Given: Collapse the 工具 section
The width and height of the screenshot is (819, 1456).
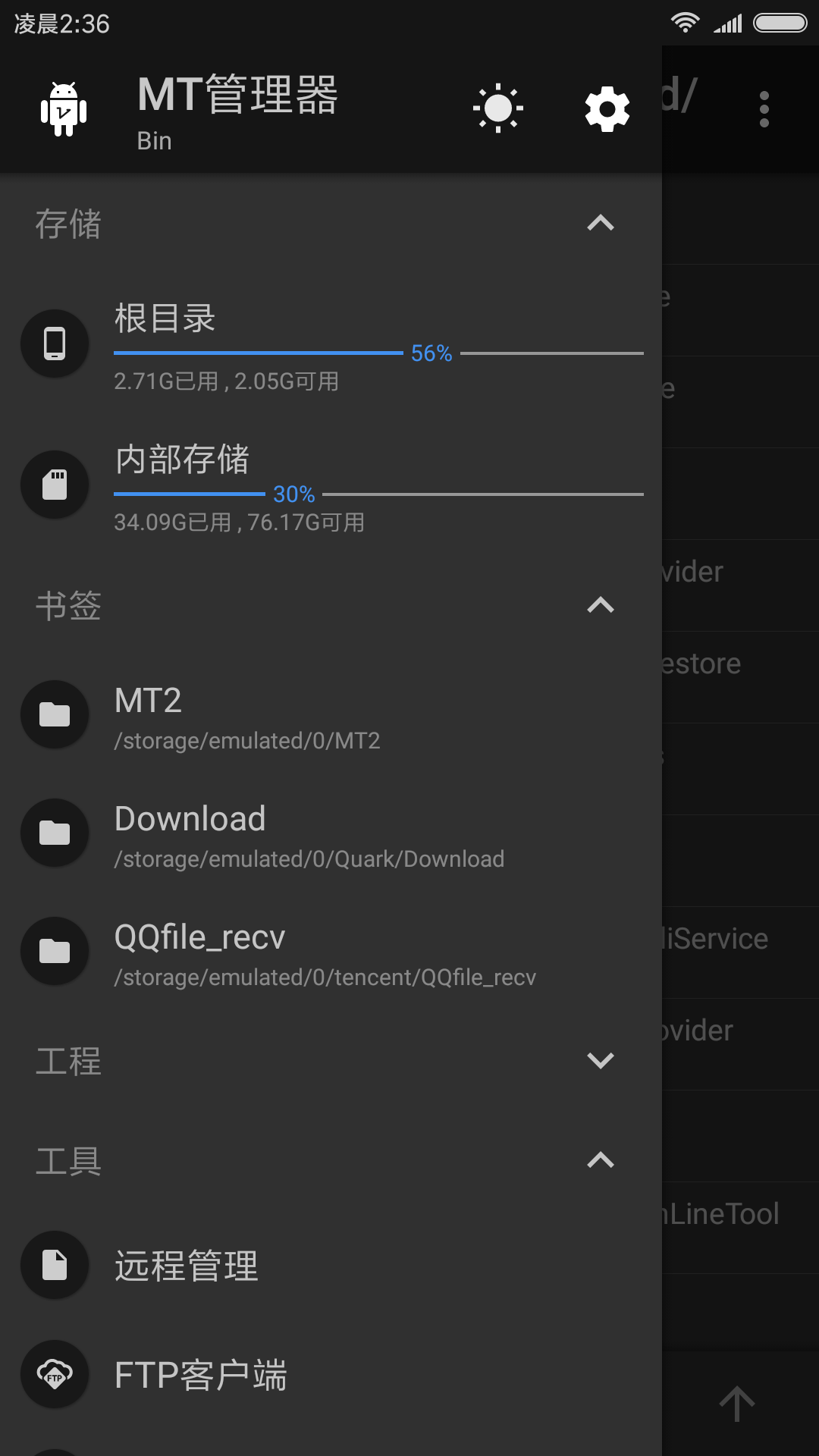Looking at the screenshot, I should 601,1160.
